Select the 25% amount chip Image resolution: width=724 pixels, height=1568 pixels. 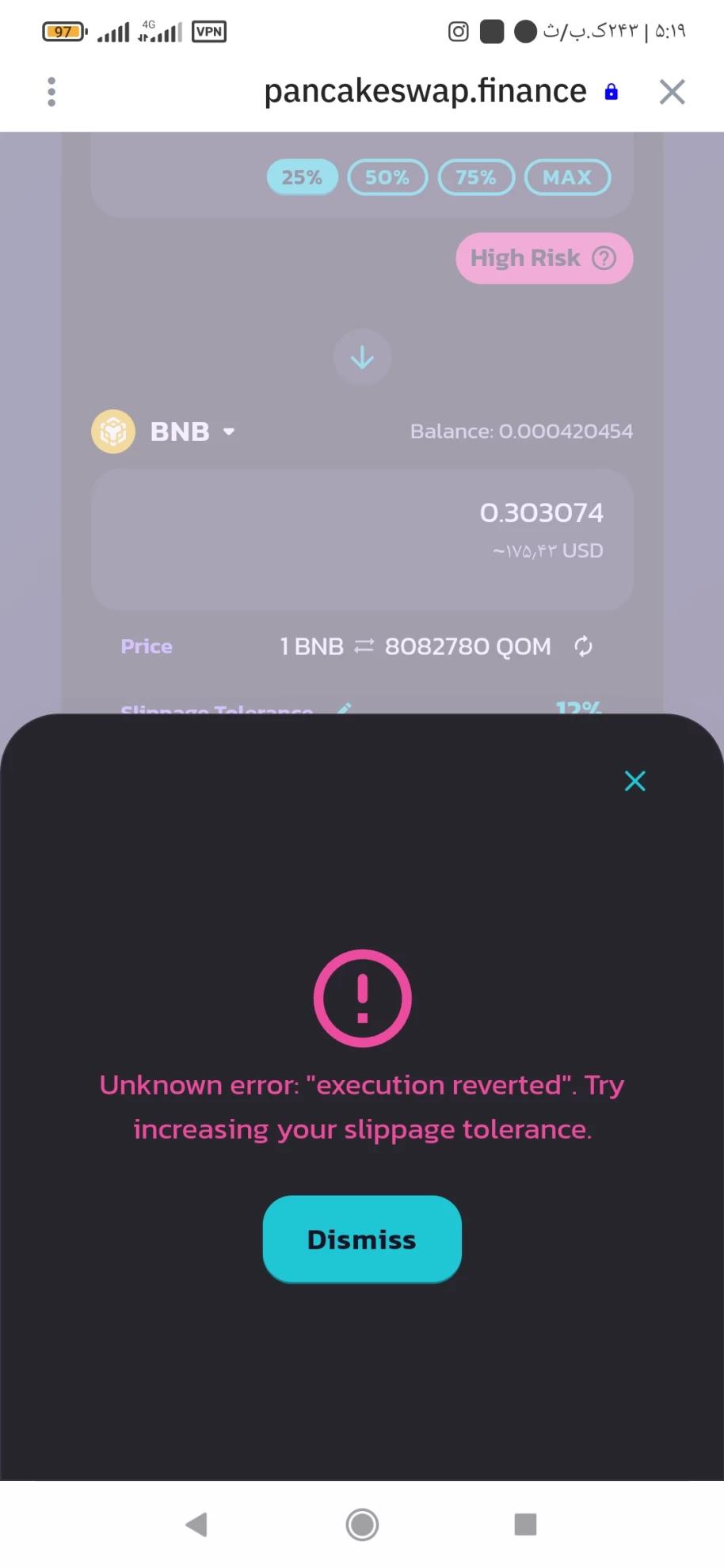tap(302, 177)
